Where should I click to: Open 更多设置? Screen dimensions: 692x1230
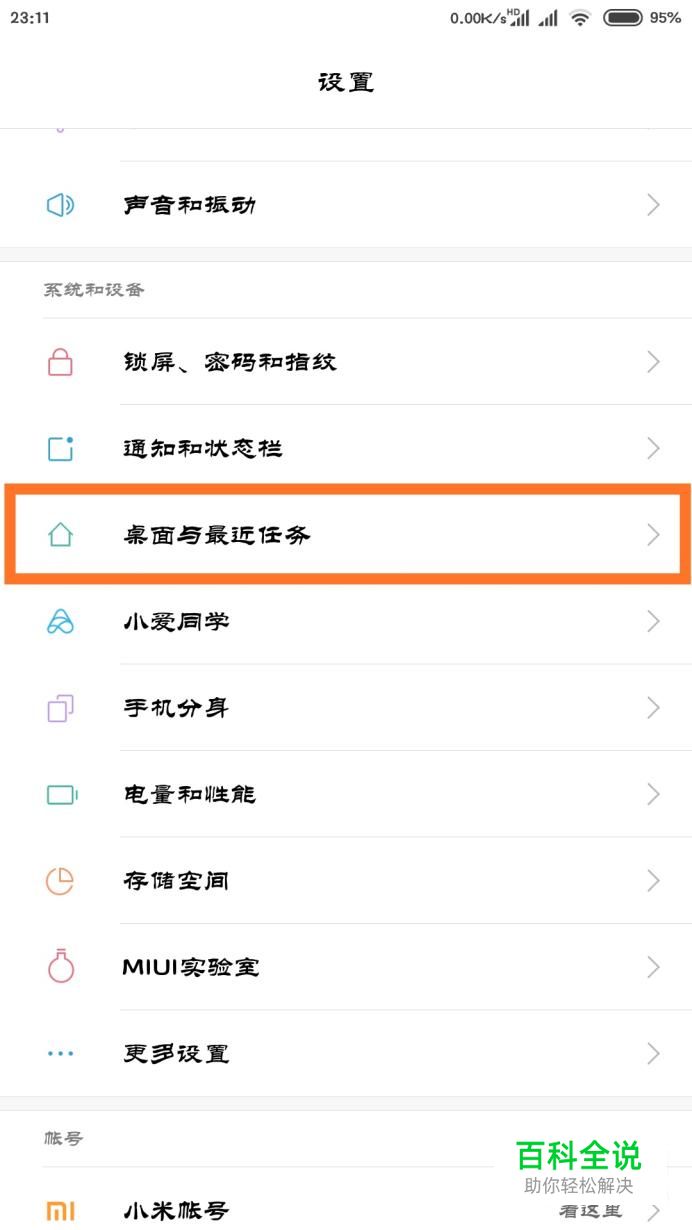(x=346, y=1053)
